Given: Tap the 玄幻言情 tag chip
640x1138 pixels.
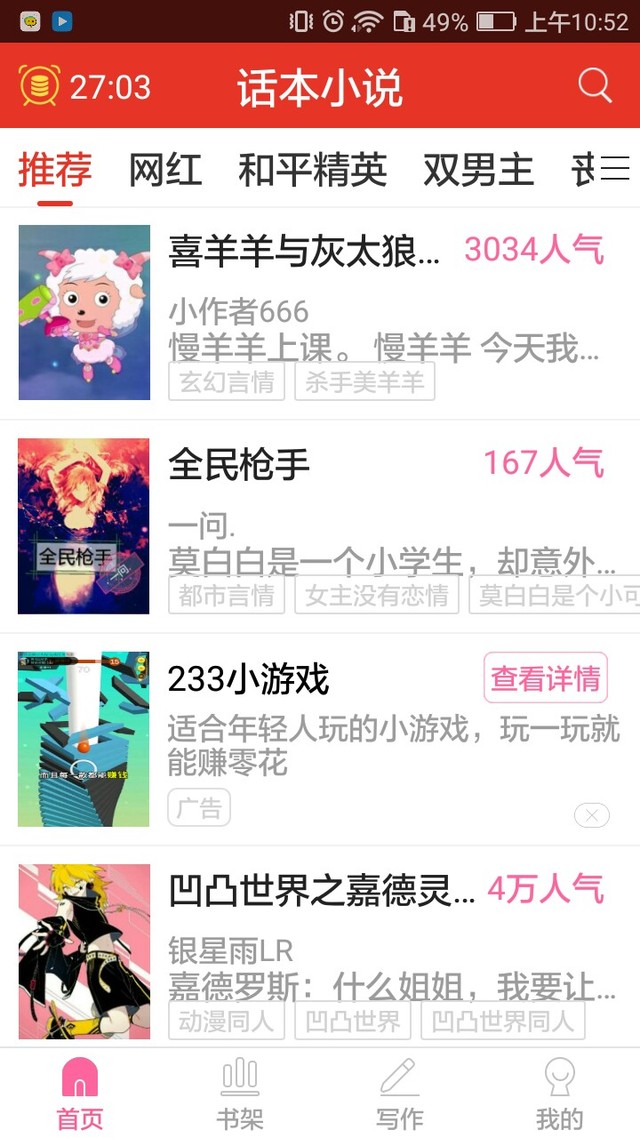Looking at the screenshot, I should tap(227, 381).
